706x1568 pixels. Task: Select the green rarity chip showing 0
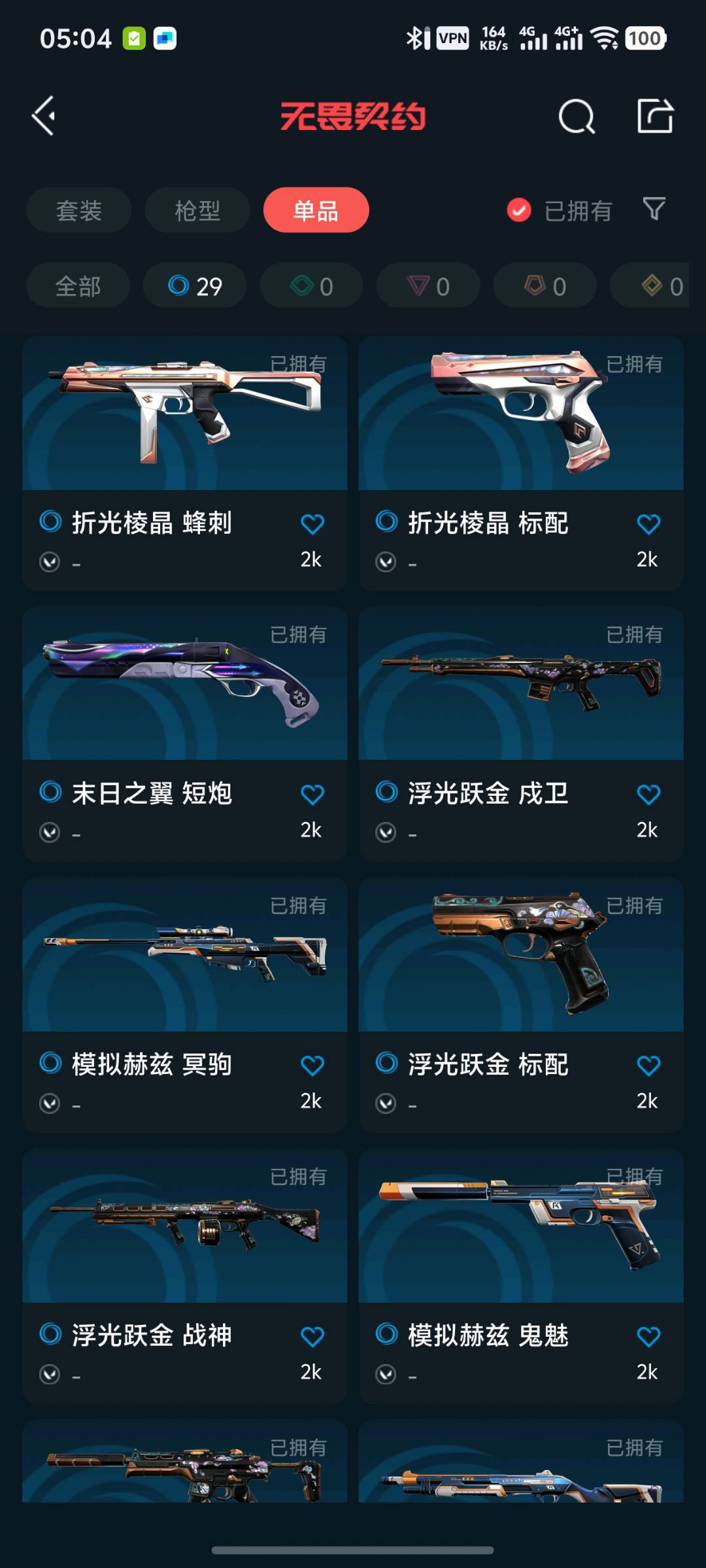(312, 286)
